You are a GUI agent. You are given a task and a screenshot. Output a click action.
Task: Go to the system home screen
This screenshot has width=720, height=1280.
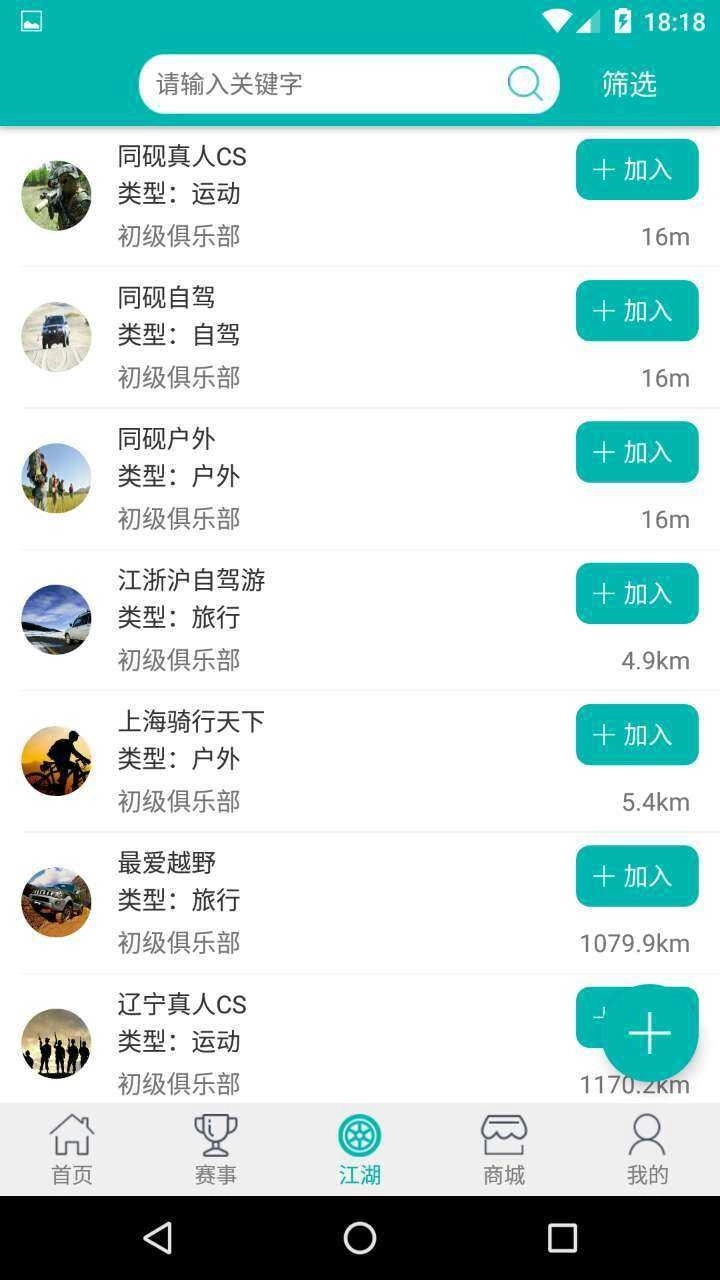[x=360, y=1238]
